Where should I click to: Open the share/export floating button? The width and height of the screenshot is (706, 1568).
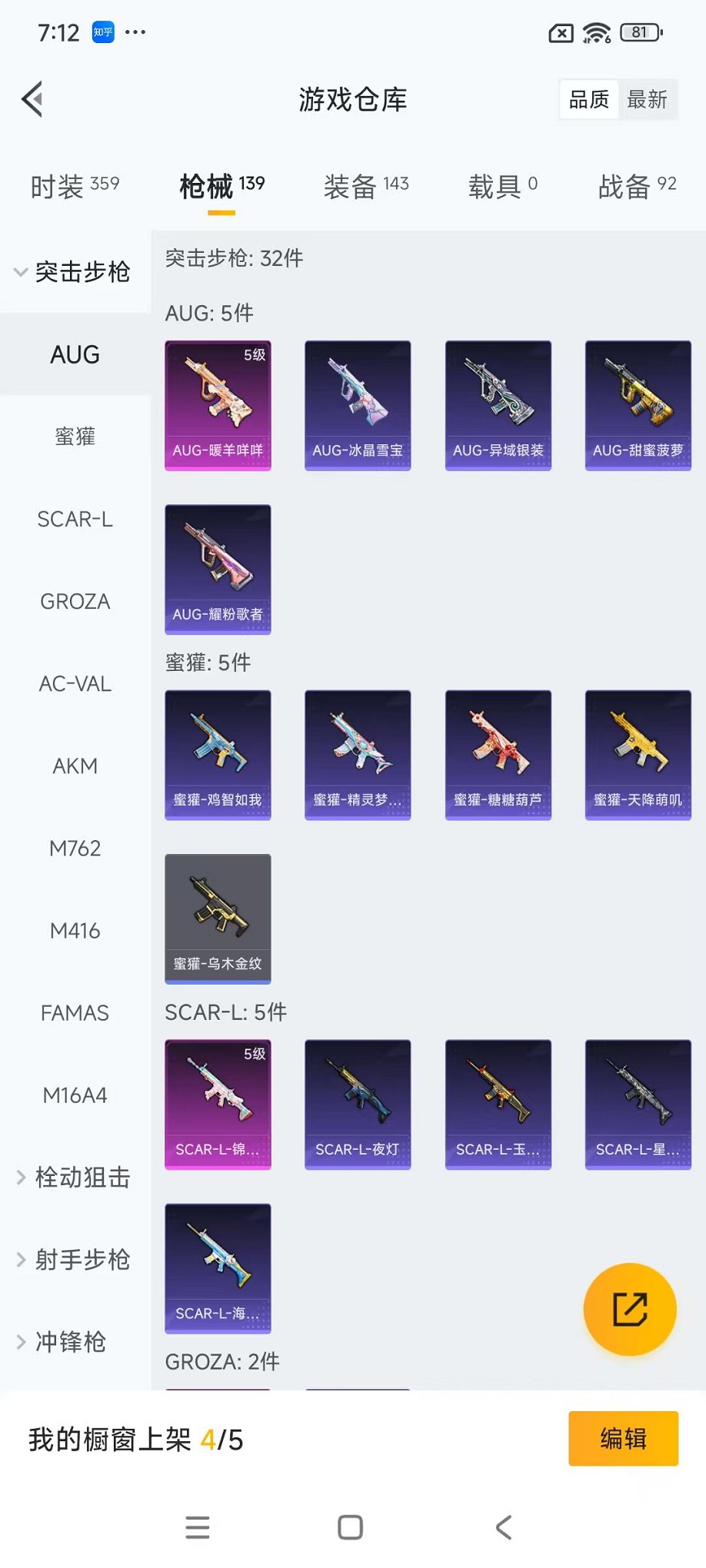pos(630,1309)
